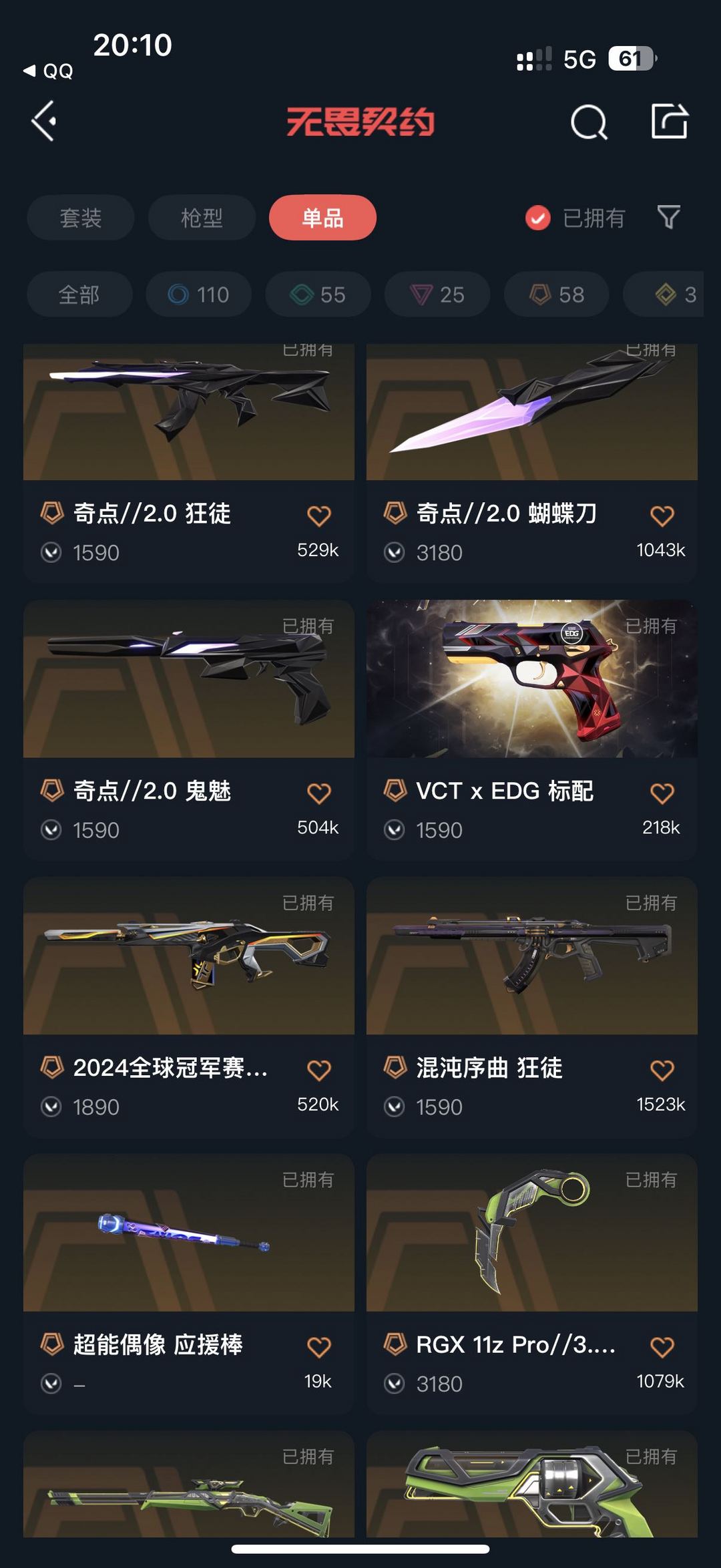Open the search icon
This screenshot has width=721, height=1568.
tap(589, 122)
